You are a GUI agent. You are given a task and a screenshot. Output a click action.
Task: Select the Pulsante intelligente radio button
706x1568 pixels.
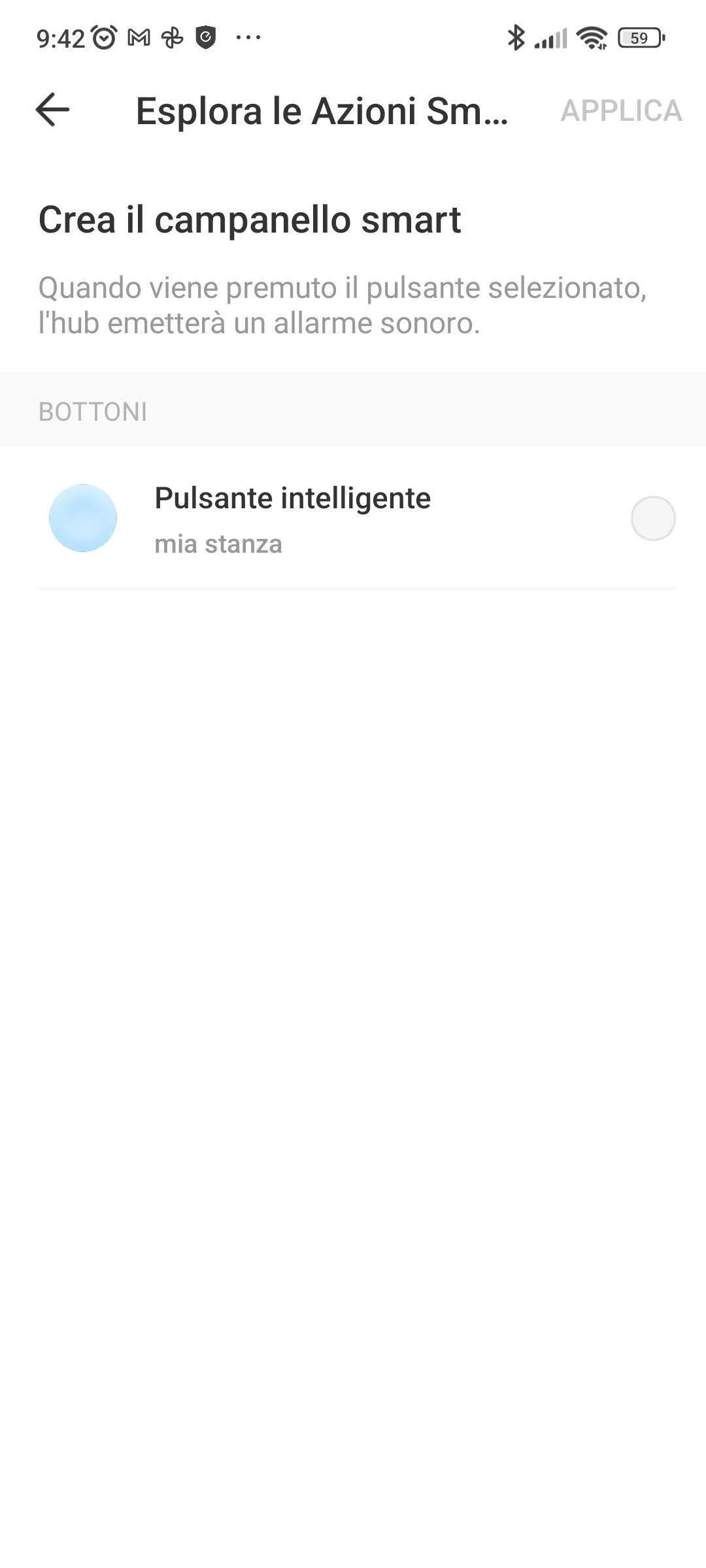pos(652,518)
